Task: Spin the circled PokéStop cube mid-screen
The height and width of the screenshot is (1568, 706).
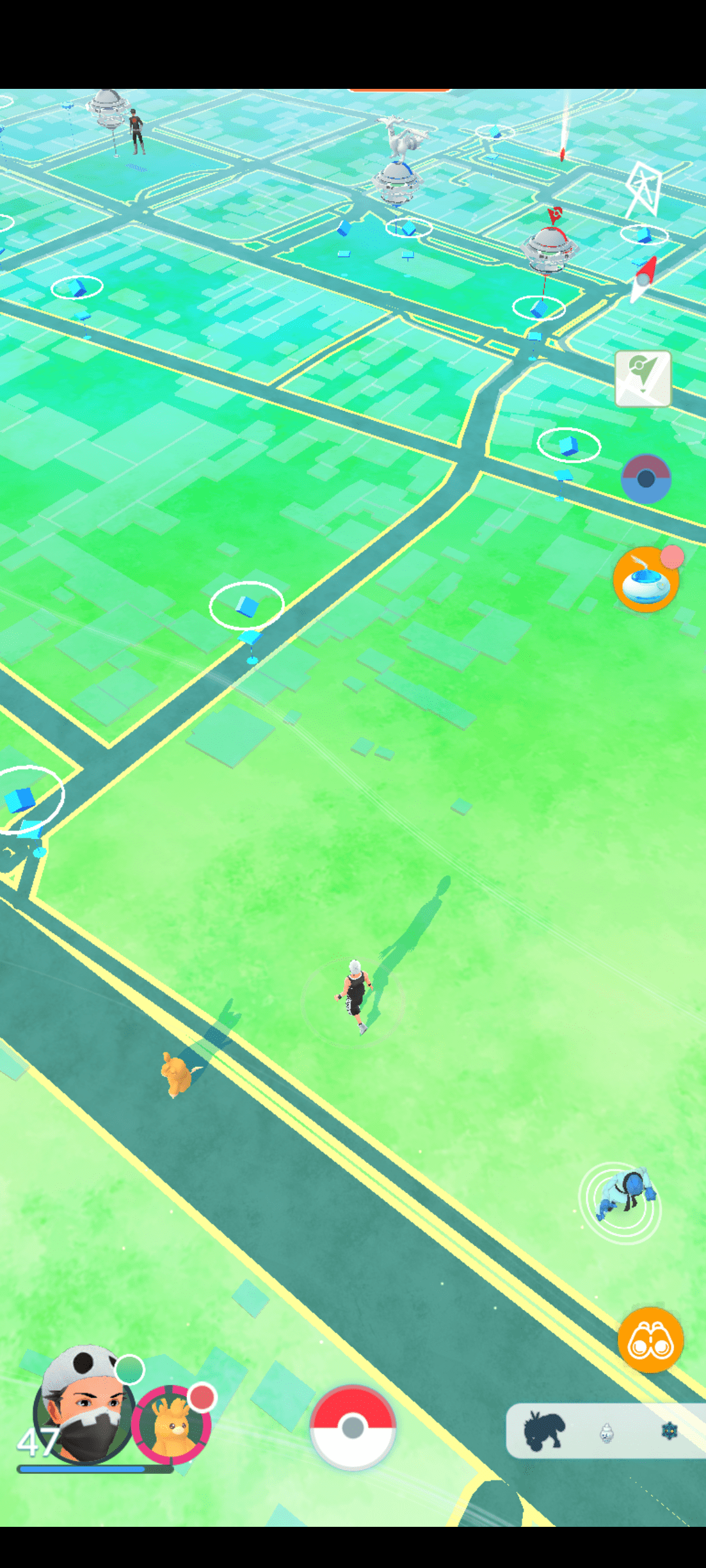Action: pos(247,606)
